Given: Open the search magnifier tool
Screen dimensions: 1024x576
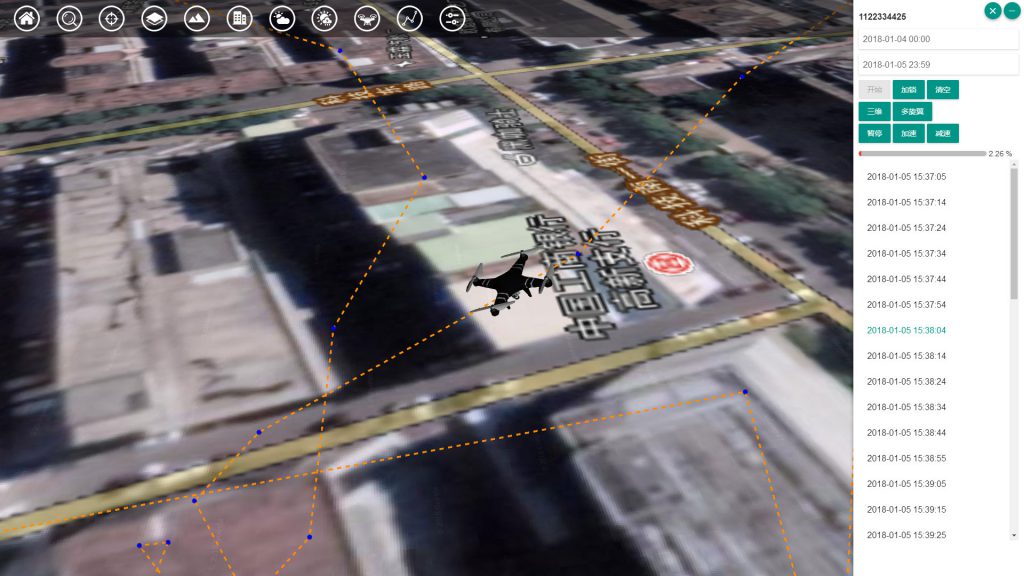Looking at the screenshot, I should click(69, 18).
